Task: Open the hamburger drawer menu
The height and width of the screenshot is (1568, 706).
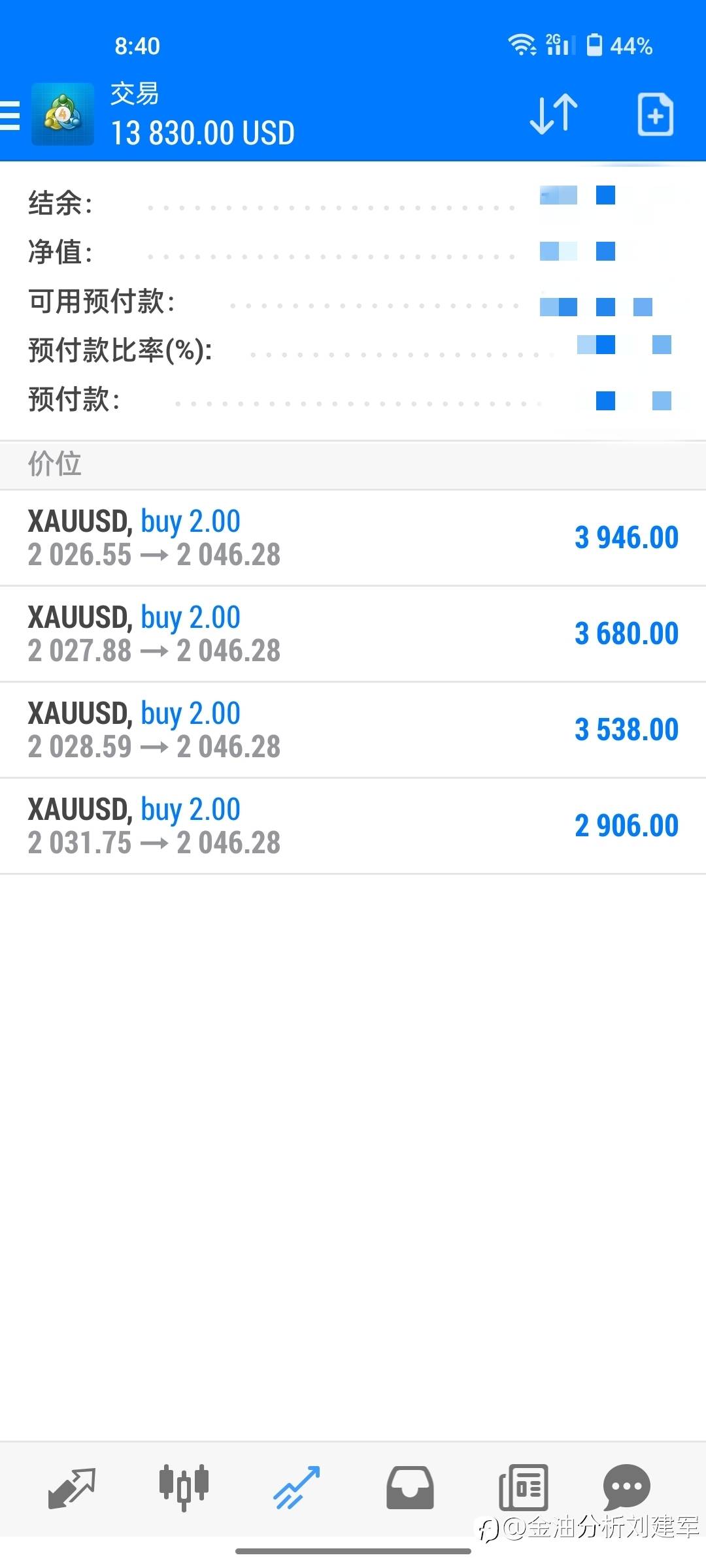Action: [10, 116]
